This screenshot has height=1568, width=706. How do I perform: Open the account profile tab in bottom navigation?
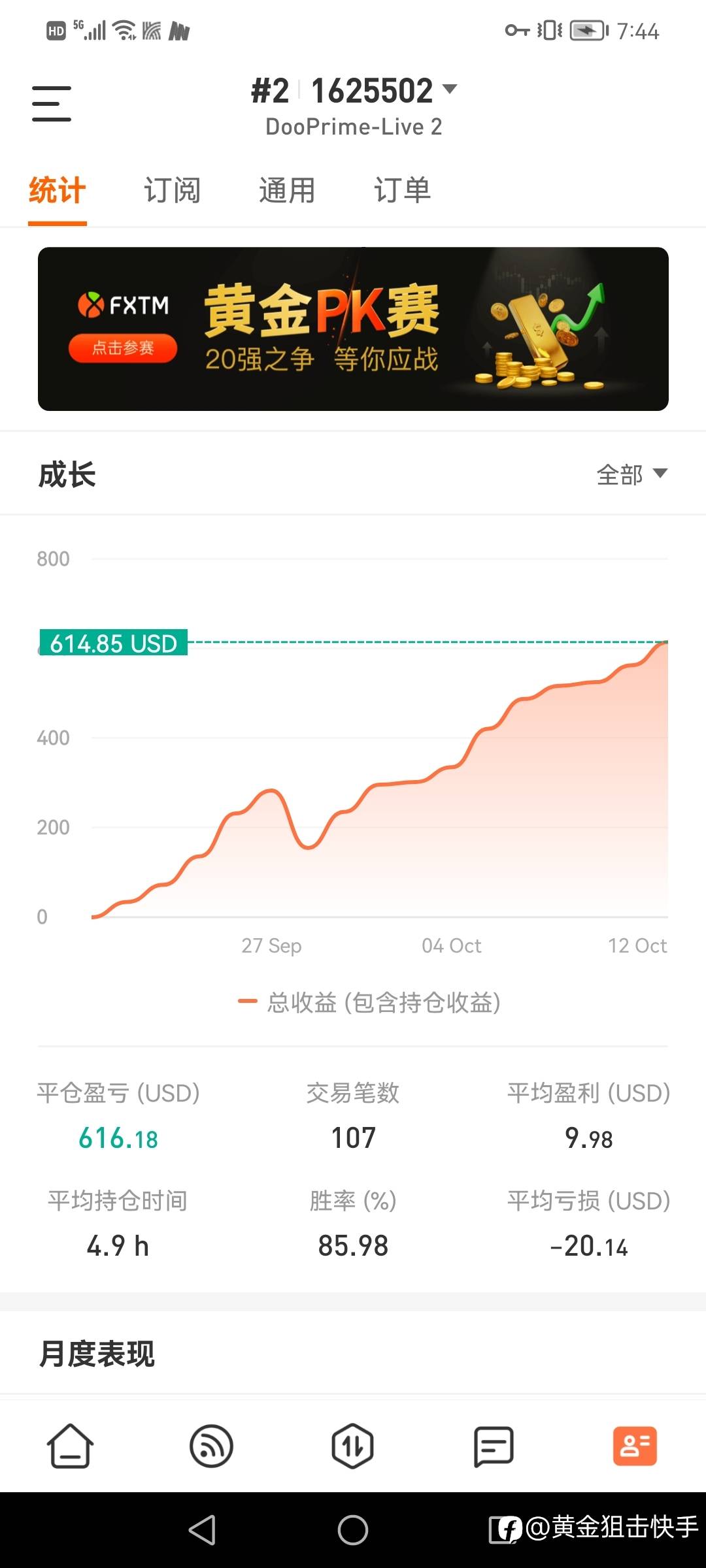635,1446
